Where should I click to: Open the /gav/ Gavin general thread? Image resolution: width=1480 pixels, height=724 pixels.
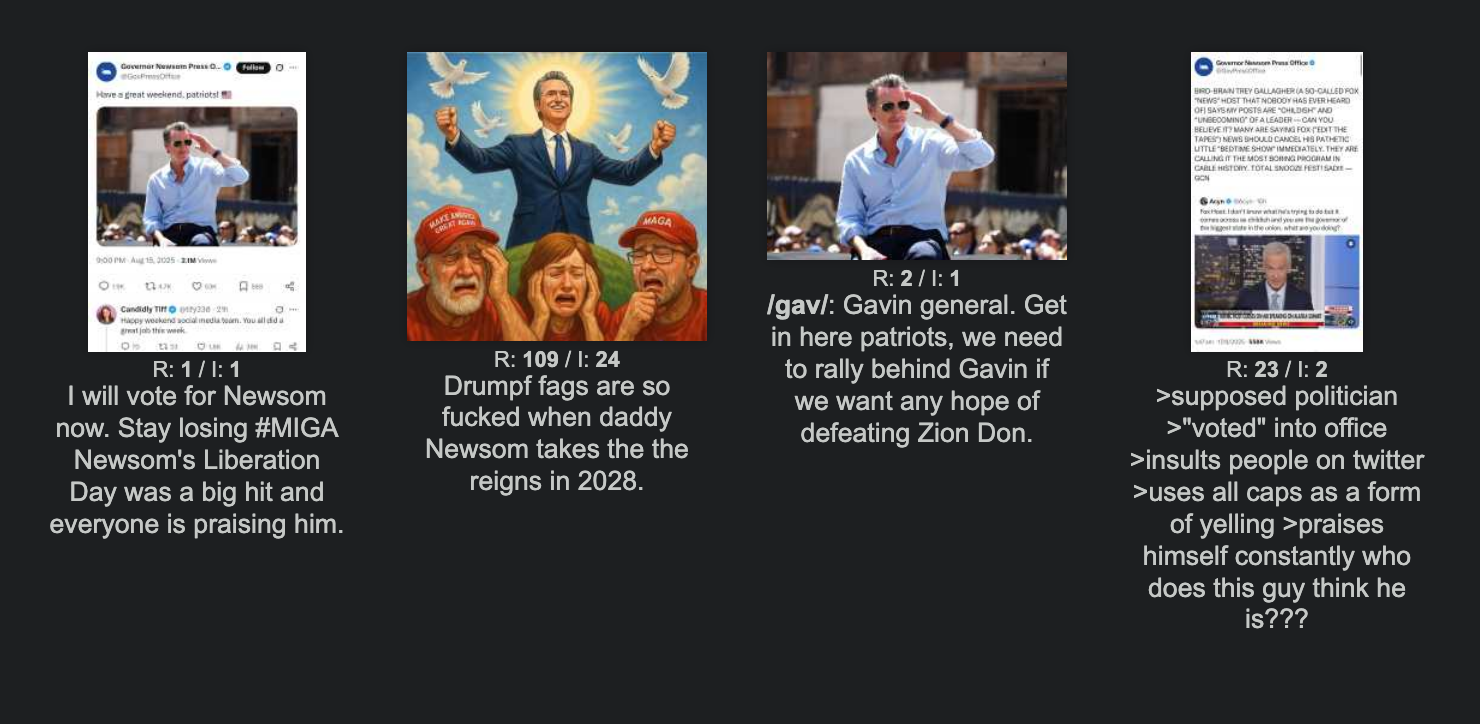[x=917, y=156]
